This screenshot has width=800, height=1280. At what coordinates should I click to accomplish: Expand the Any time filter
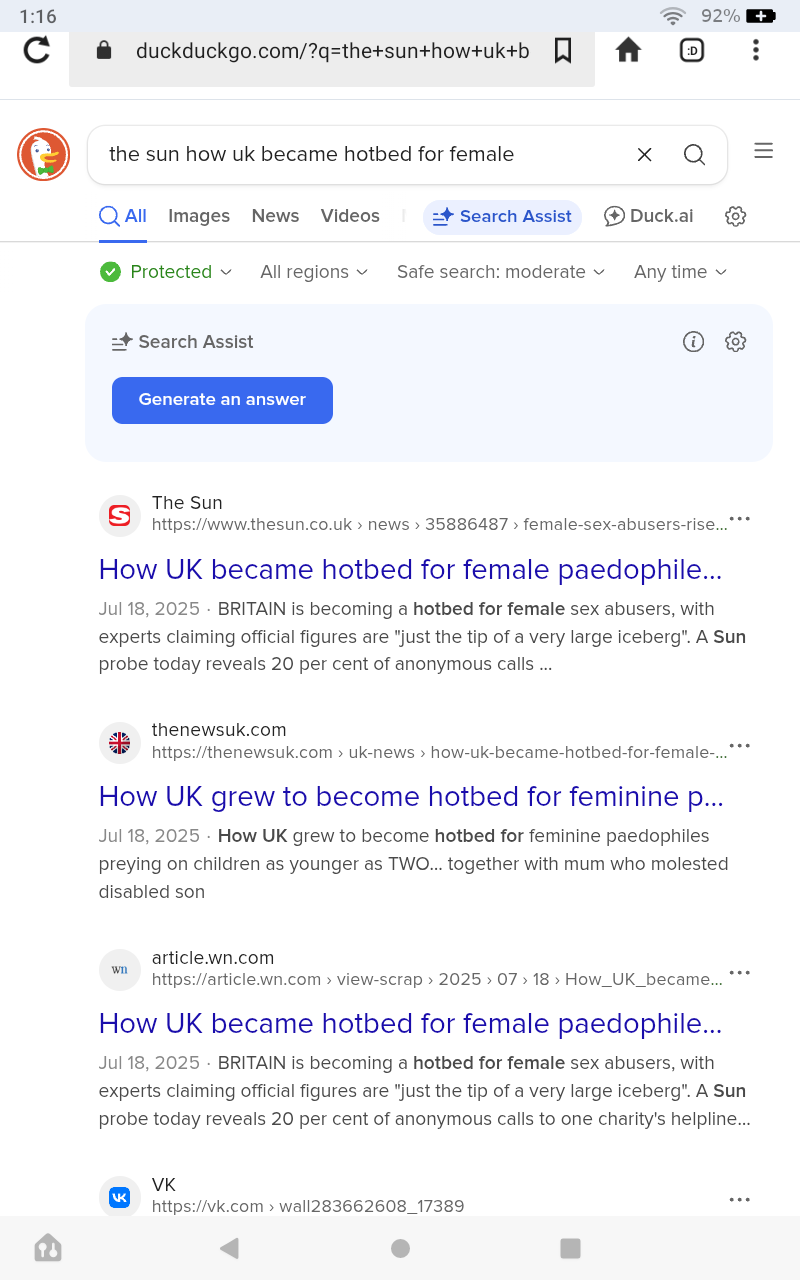tap(680, 272)
